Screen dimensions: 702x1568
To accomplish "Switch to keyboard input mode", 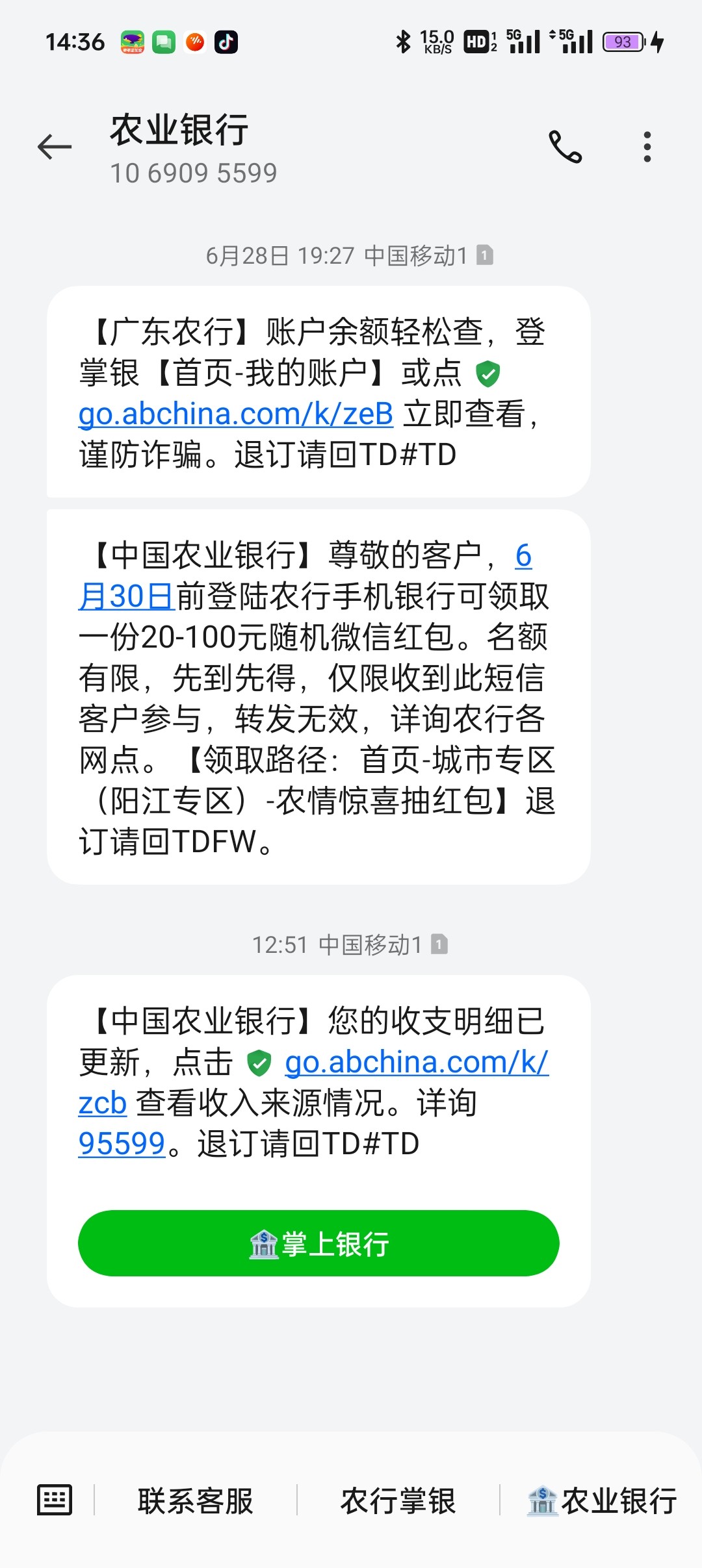I will pos(55,1500).
